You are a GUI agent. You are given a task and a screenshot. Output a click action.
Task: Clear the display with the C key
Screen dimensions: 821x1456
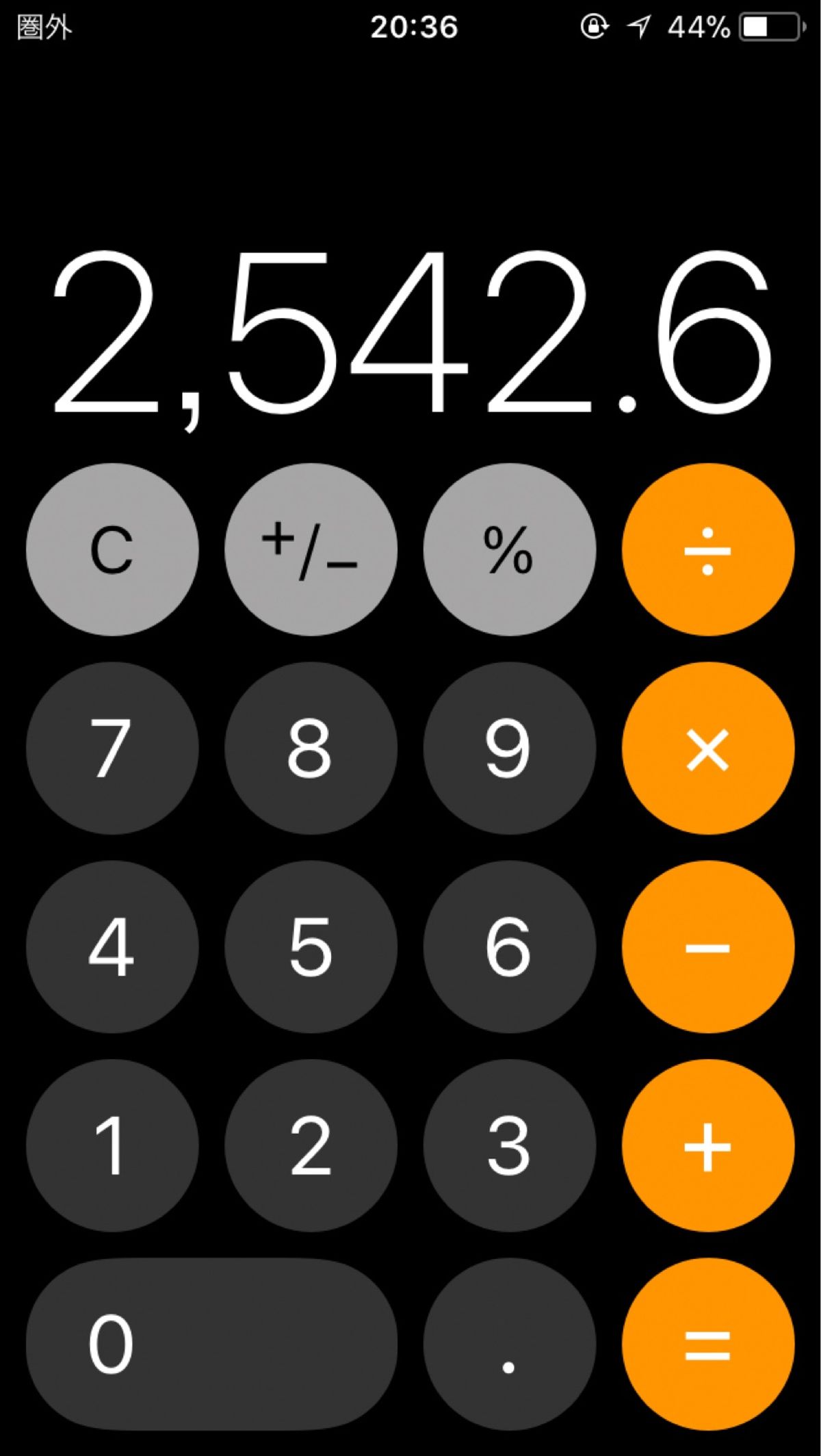point(112,549)
